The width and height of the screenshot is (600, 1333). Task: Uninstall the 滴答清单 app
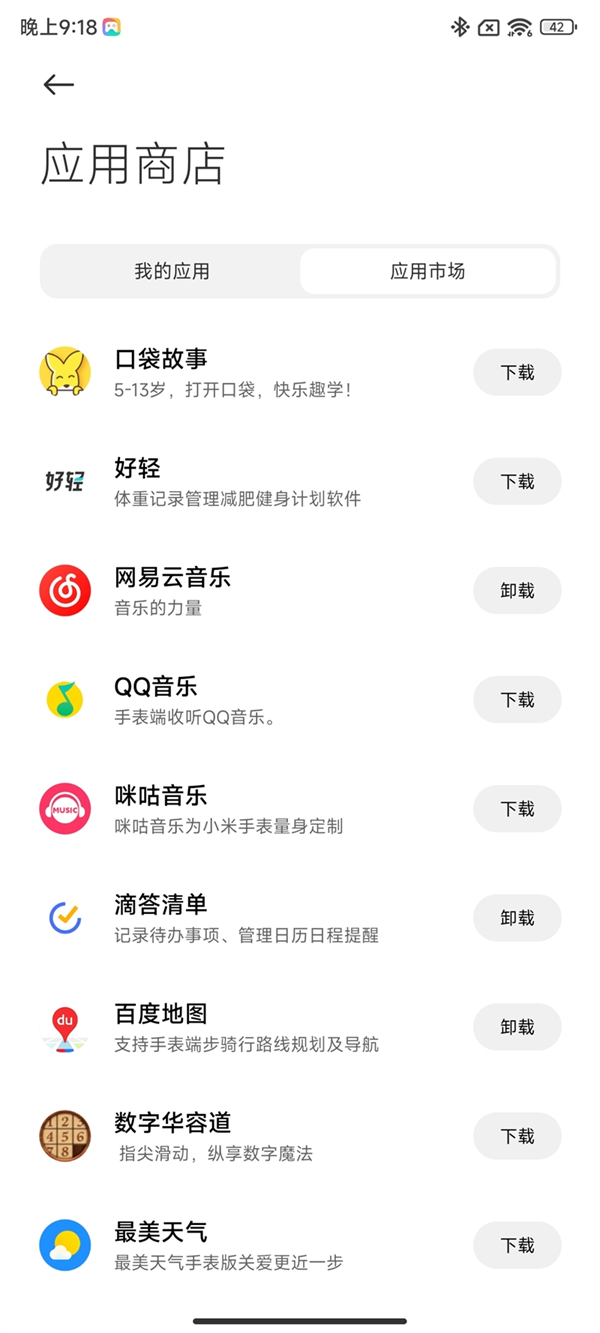(517, 918)
